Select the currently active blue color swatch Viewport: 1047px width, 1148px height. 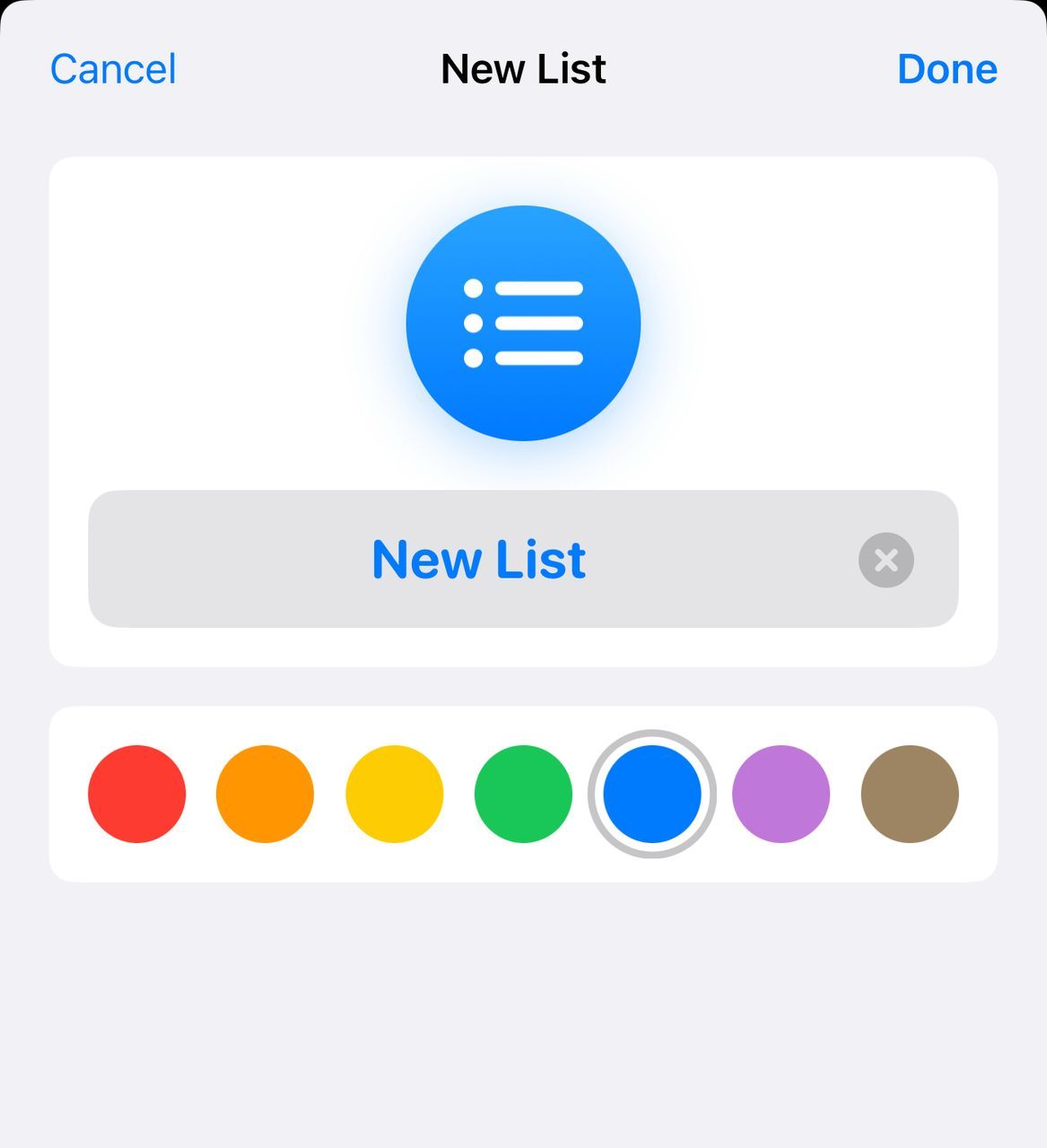[651, 794]
